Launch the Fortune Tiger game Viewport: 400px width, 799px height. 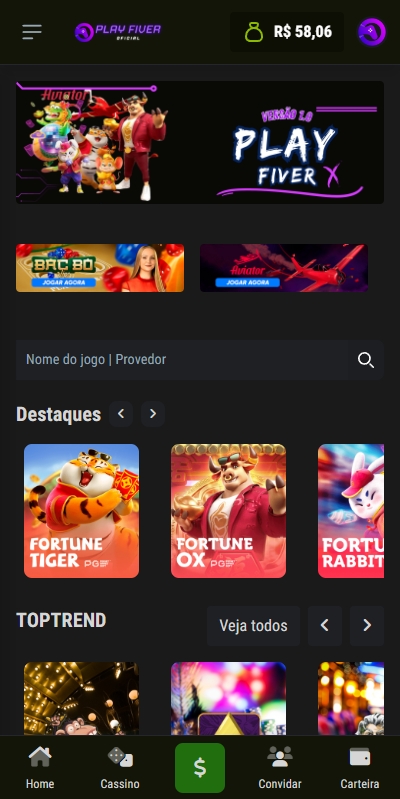click(82, 511)
